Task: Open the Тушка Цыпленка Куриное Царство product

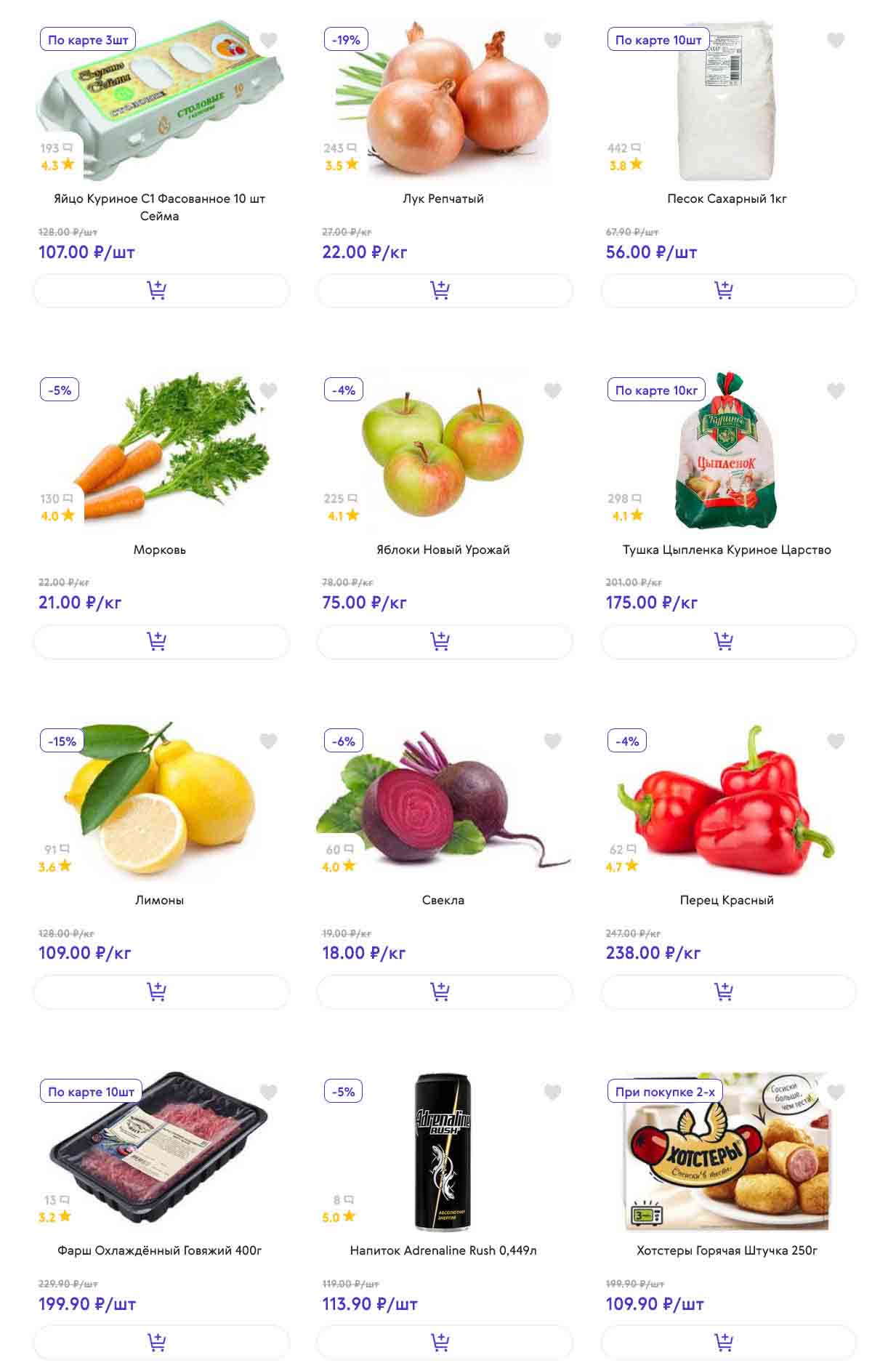Action: (726, 550)
